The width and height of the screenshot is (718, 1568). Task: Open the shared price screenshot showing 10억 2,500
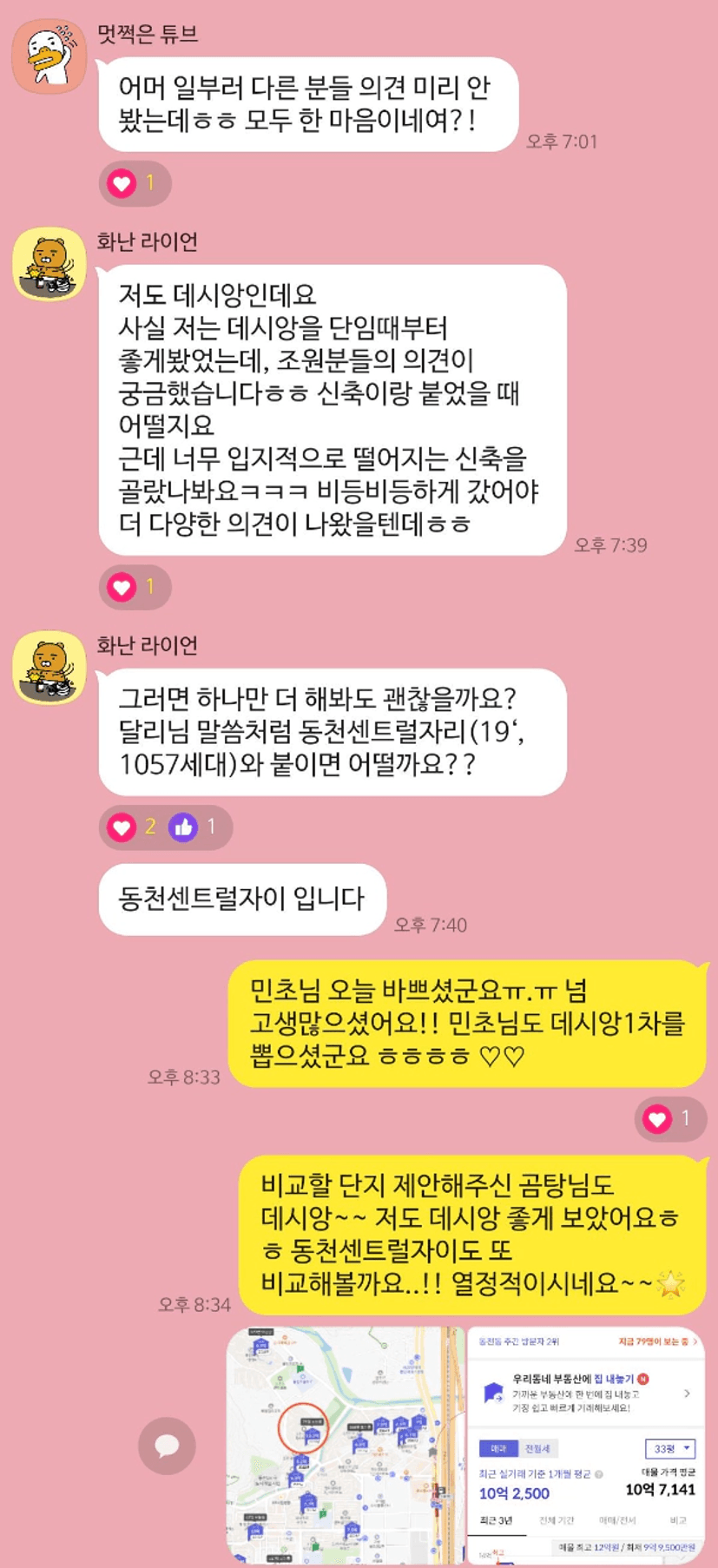(586, 1446)
